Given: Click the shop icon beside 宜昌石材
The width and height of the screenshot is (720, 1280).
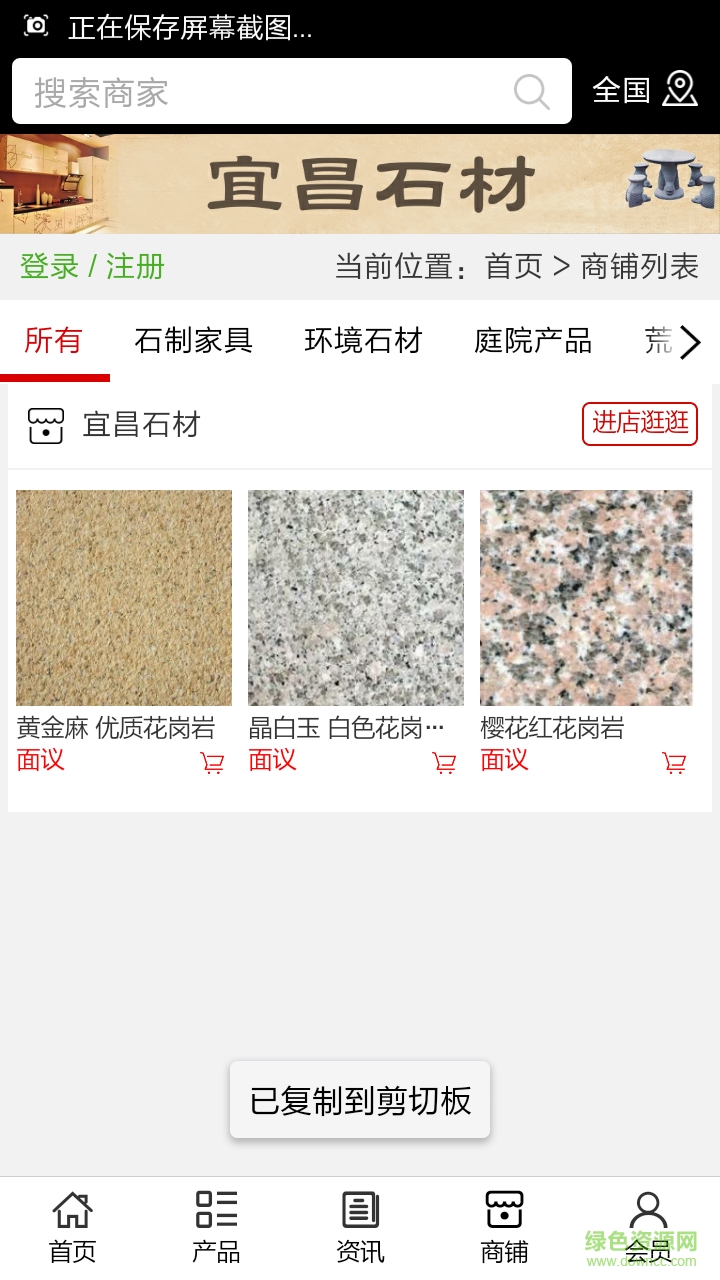Looking at the screenshot, I should [x=45, y=424].
